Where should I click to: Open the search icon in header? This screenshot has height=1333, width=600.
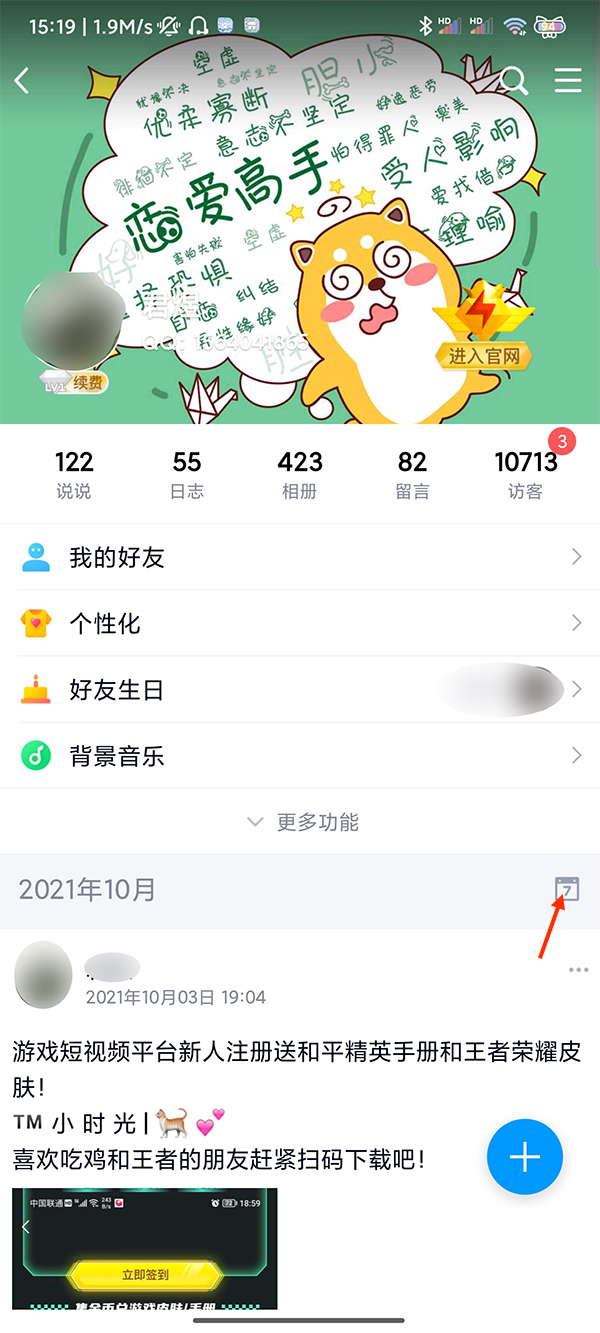click(x=514, y=81)
